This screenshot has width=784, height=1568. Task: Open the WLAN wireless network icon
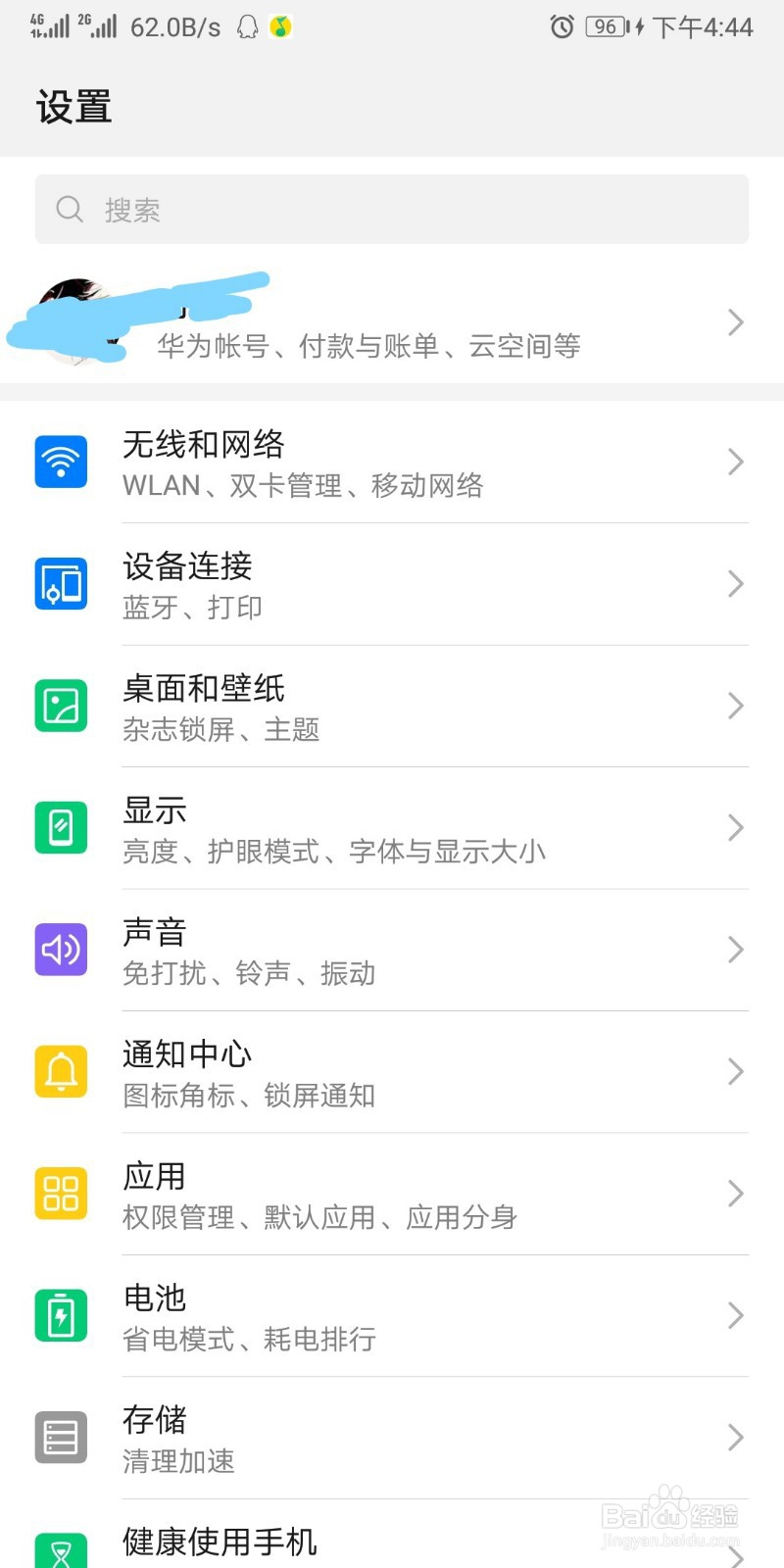pyautogui.click(x=61, y=461)
